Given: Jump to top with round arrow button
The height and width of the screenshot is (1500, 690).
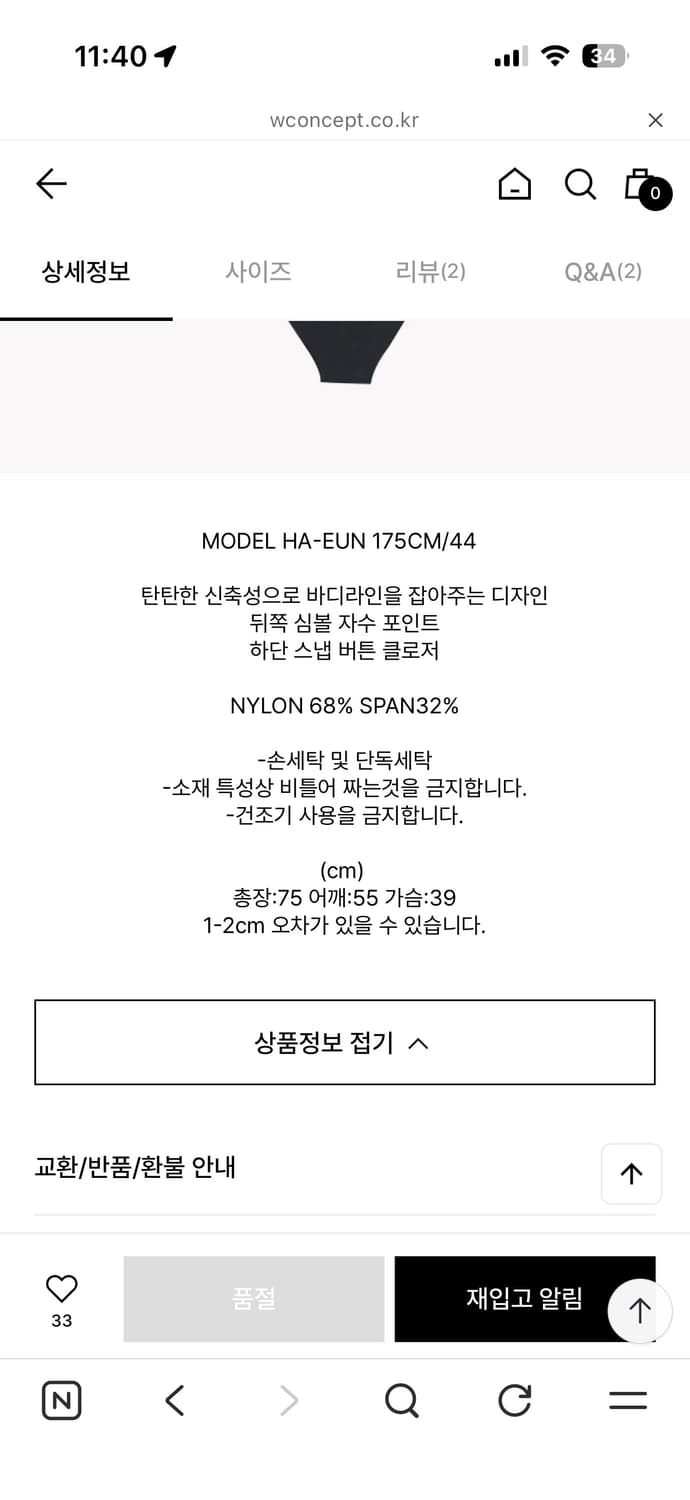Looking at the screenshot, I should 640,1311.
